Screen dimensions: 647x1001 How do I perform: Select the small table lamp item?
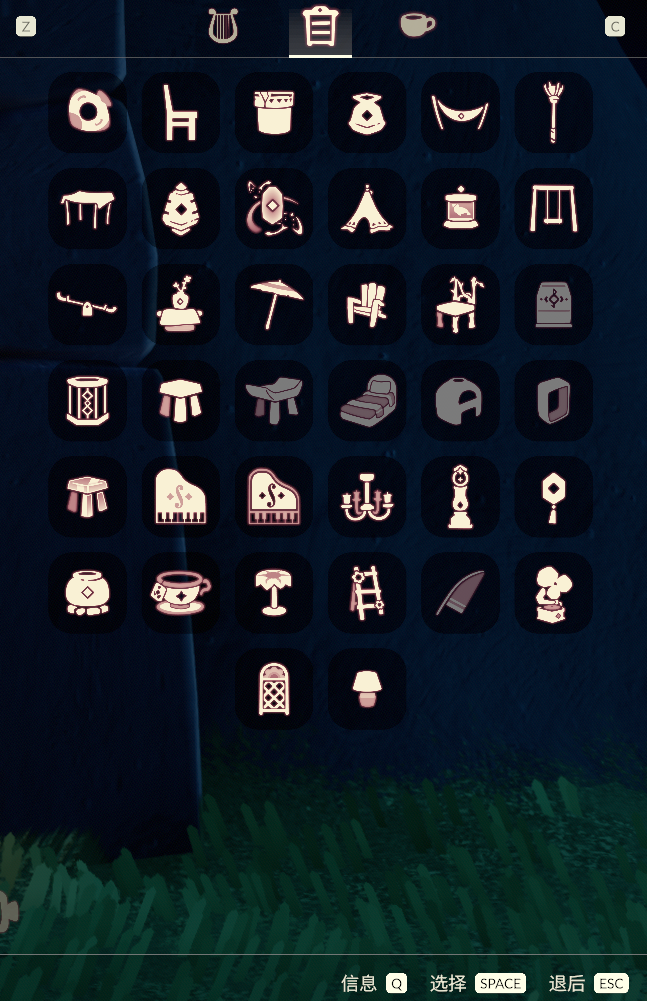tap(366, 689)
